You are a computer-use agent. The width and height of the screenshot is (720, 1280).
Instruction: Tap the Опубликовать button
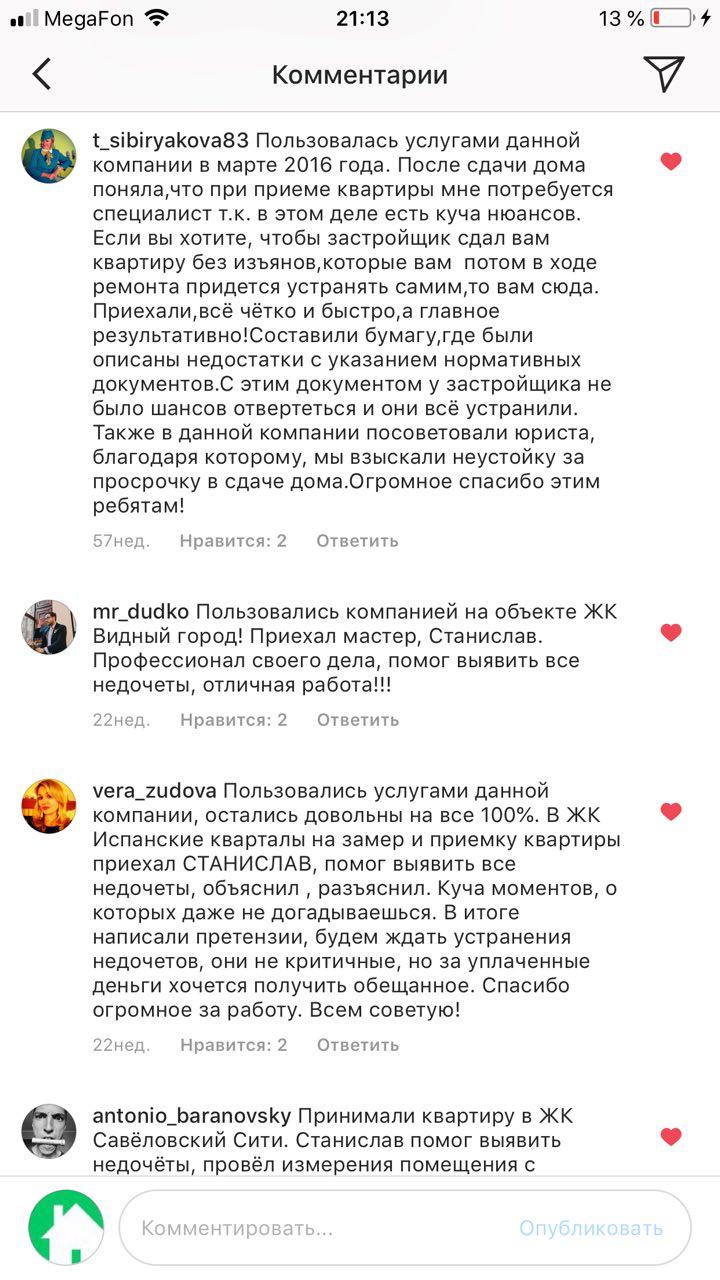tap(590, 1228)
